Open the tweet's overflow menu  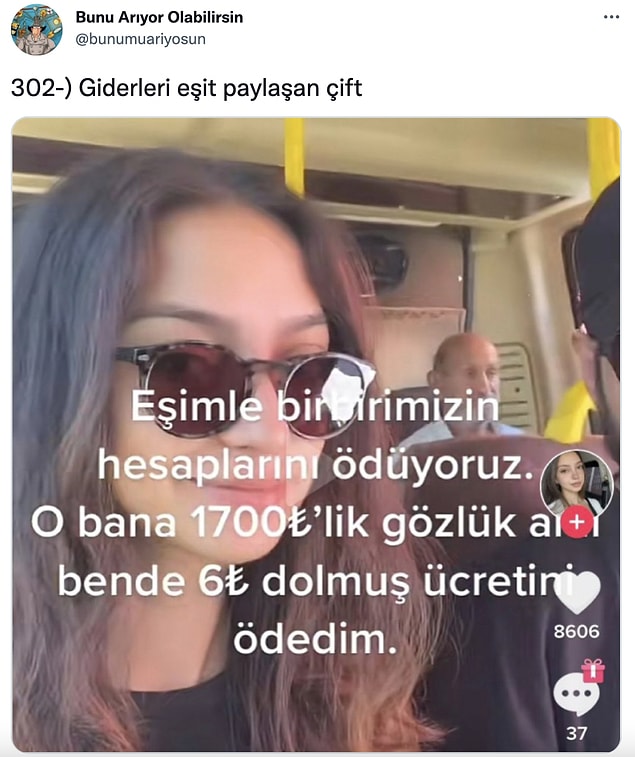[x=611, y=18]
